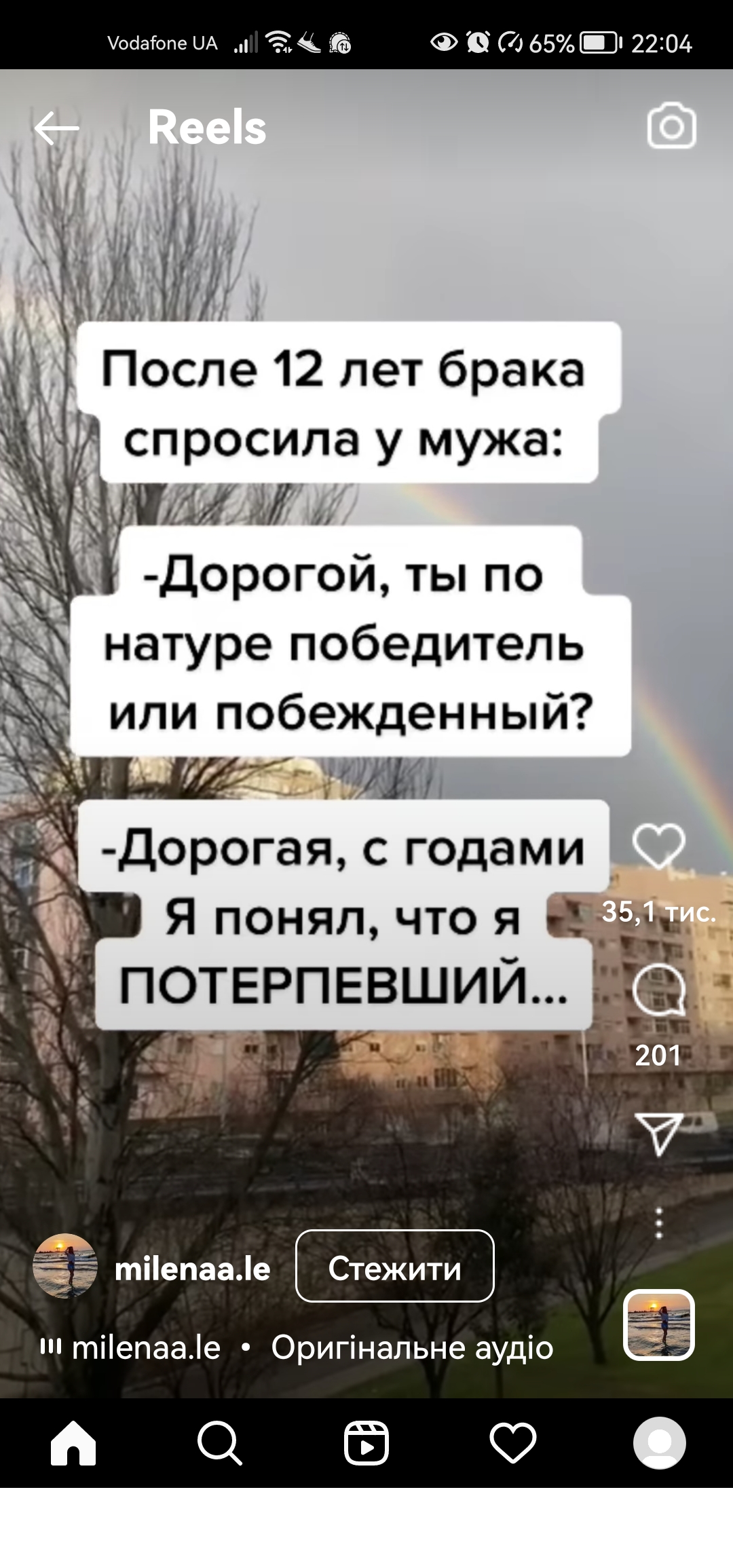This screenshot has height=1568, width=733.
Task: Switch to the Profile tab
Action: (x=659, y=1442)
